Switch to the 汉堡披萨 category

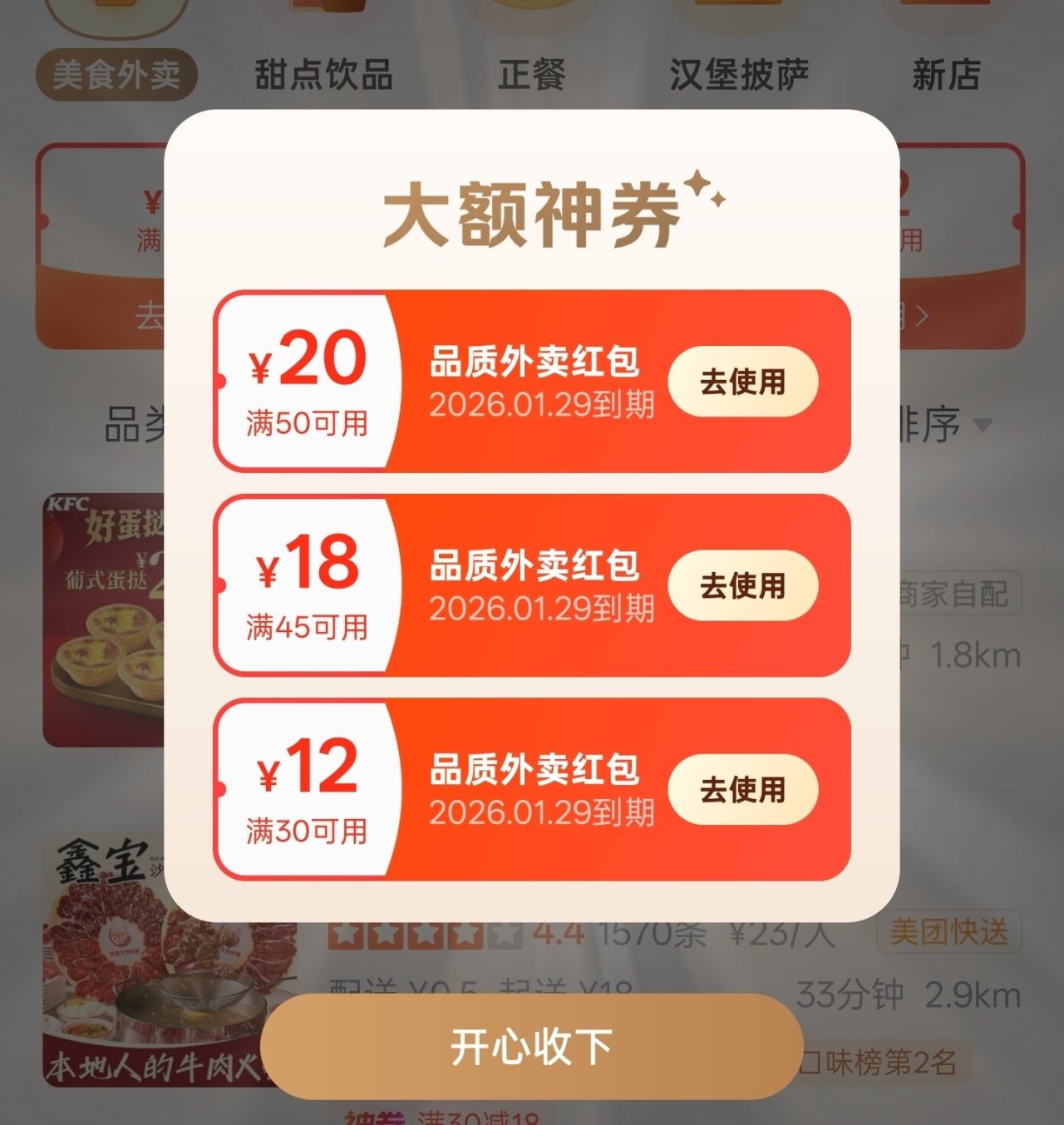pos(739,75)
